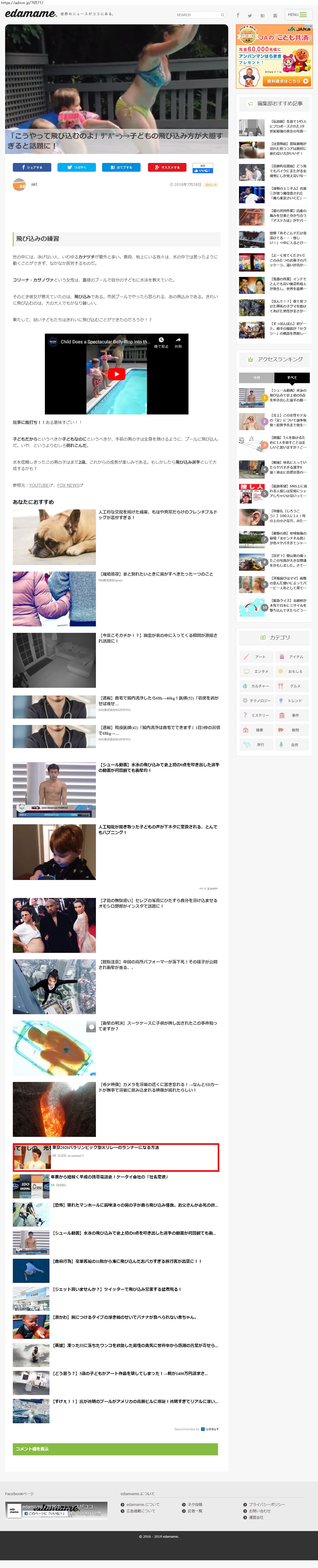Switch ranking to the 今月 tab
The width and height of the screenshot is (318, 1568).
point(257,378)
